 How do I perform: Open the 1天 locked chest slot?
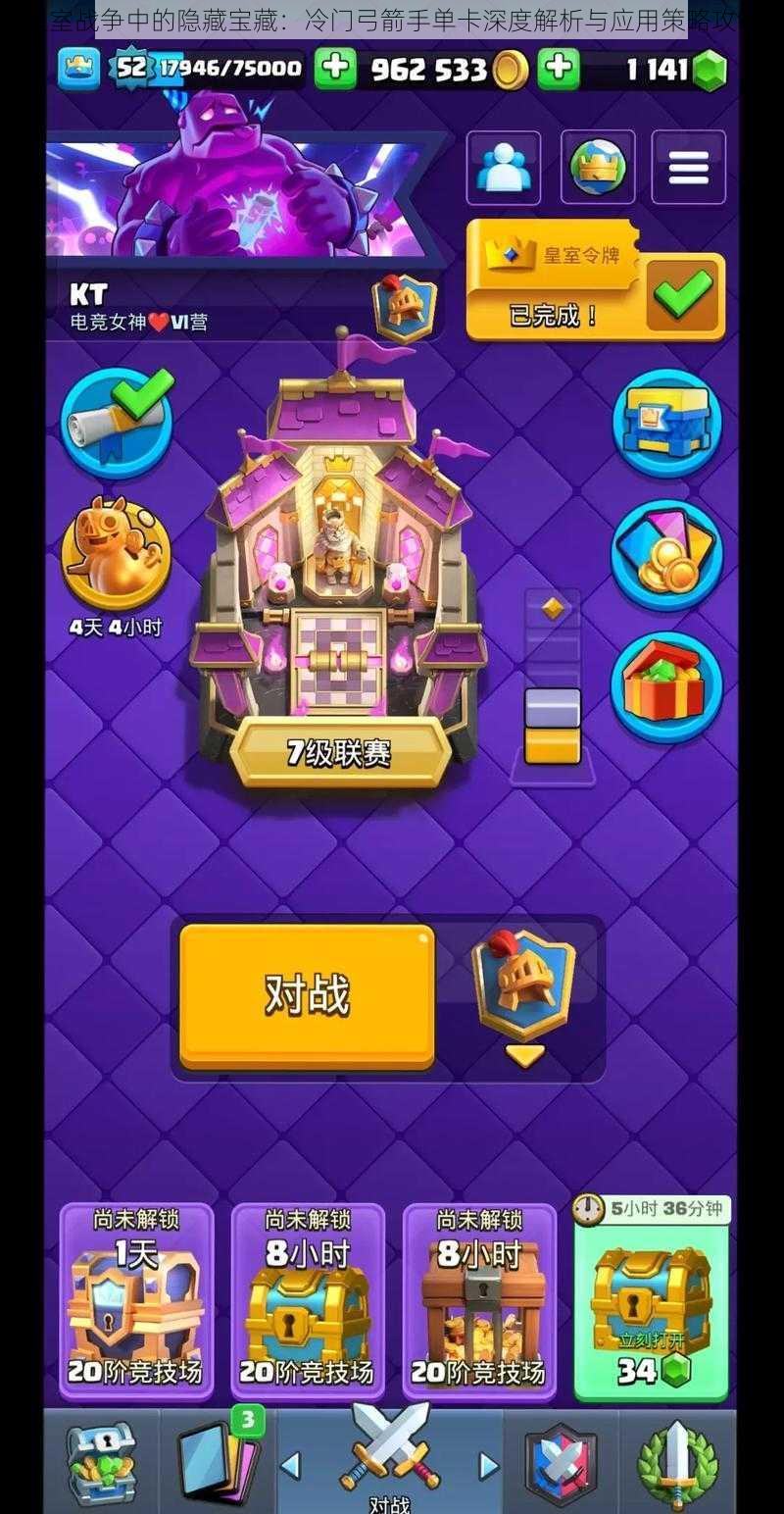click(x=136, y=1300)
